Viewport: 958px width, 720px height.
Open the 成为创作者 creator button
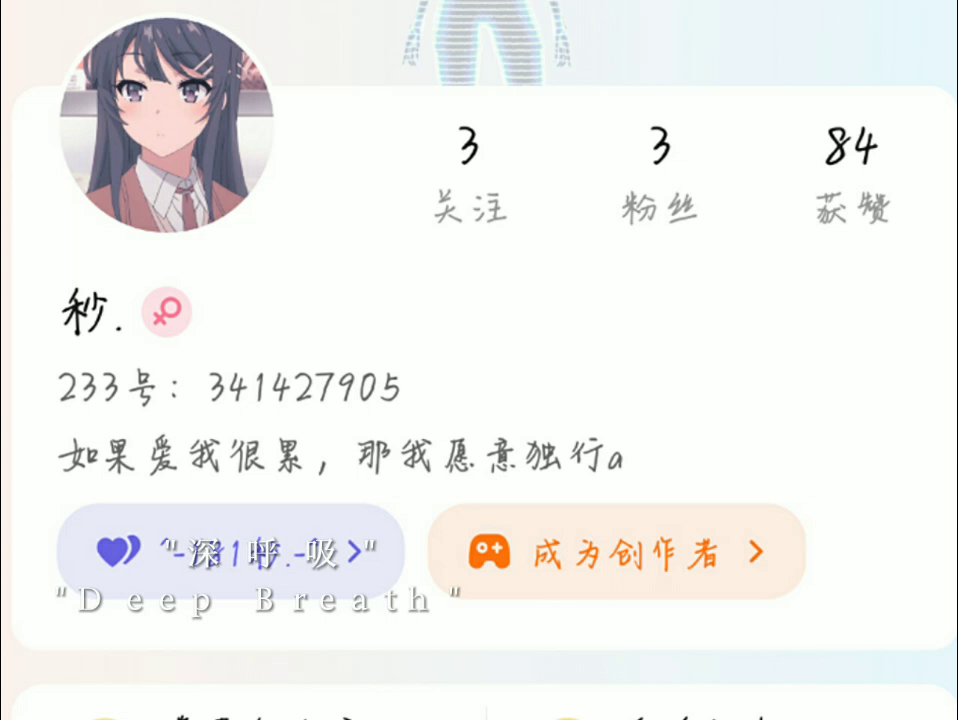point(616,552)
